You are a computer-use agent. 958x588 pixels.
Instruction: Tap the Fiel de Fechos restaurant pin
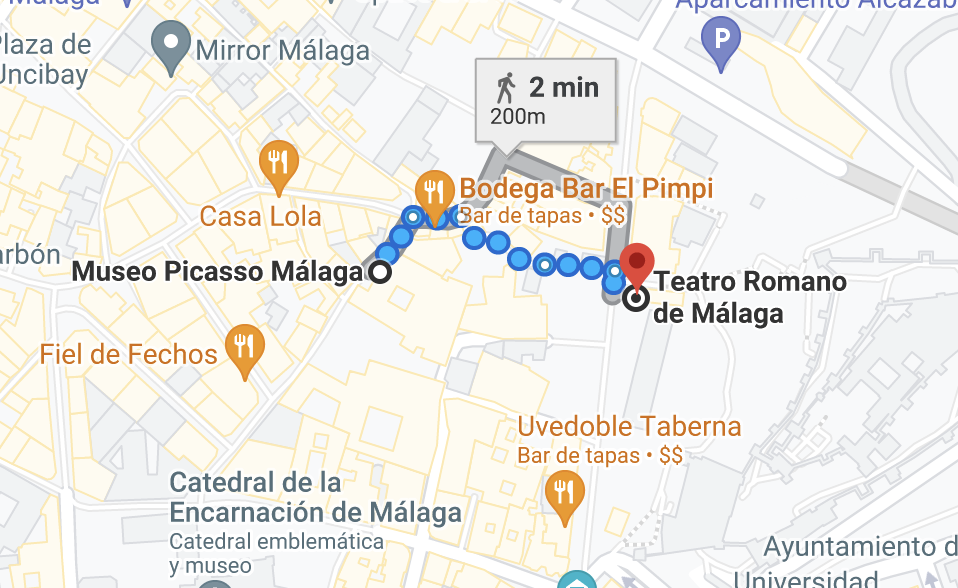[x=244, y=348]
